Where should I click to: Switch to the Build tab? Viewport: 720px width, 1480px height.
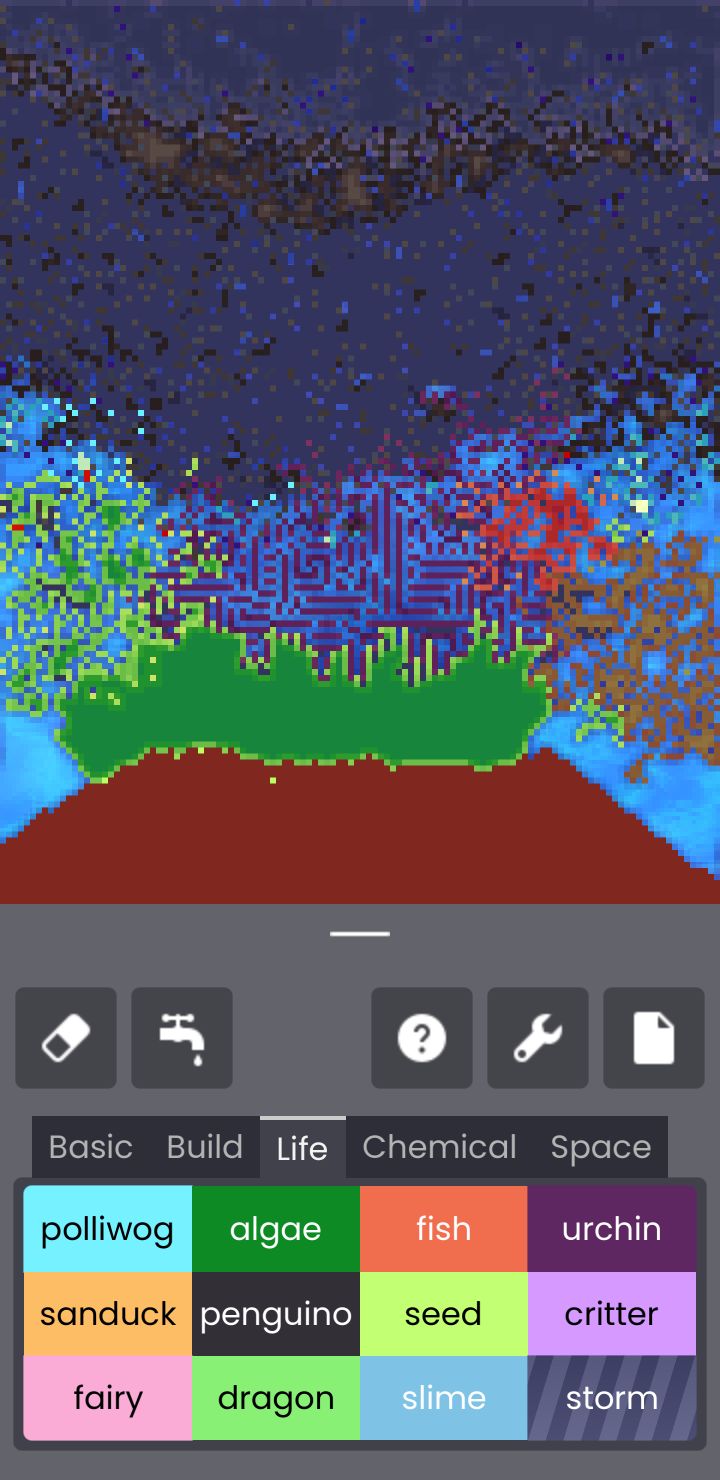(205, 1147)
